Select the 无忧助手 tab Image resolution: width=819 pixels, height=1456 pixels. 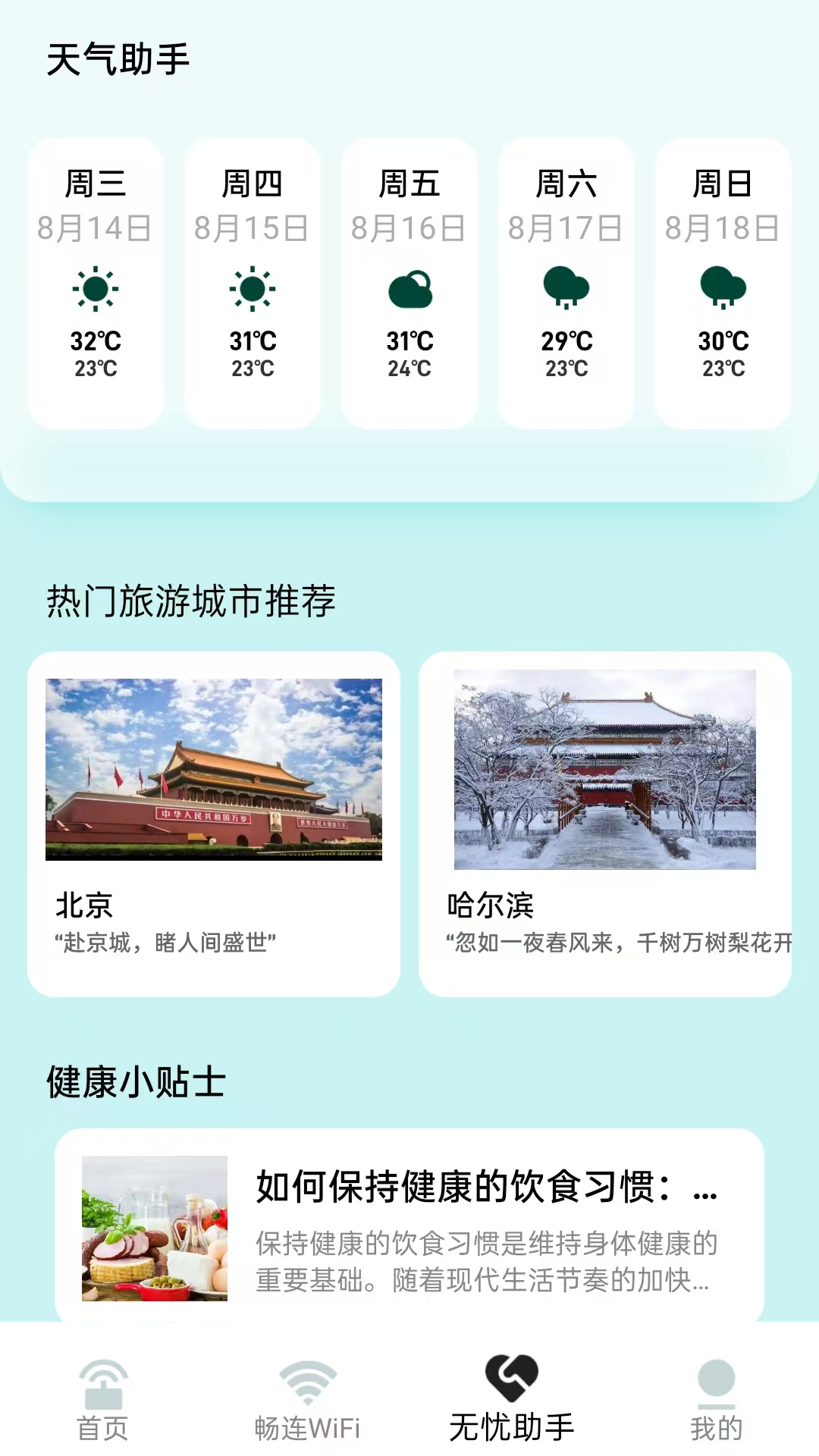point(512,1399)
